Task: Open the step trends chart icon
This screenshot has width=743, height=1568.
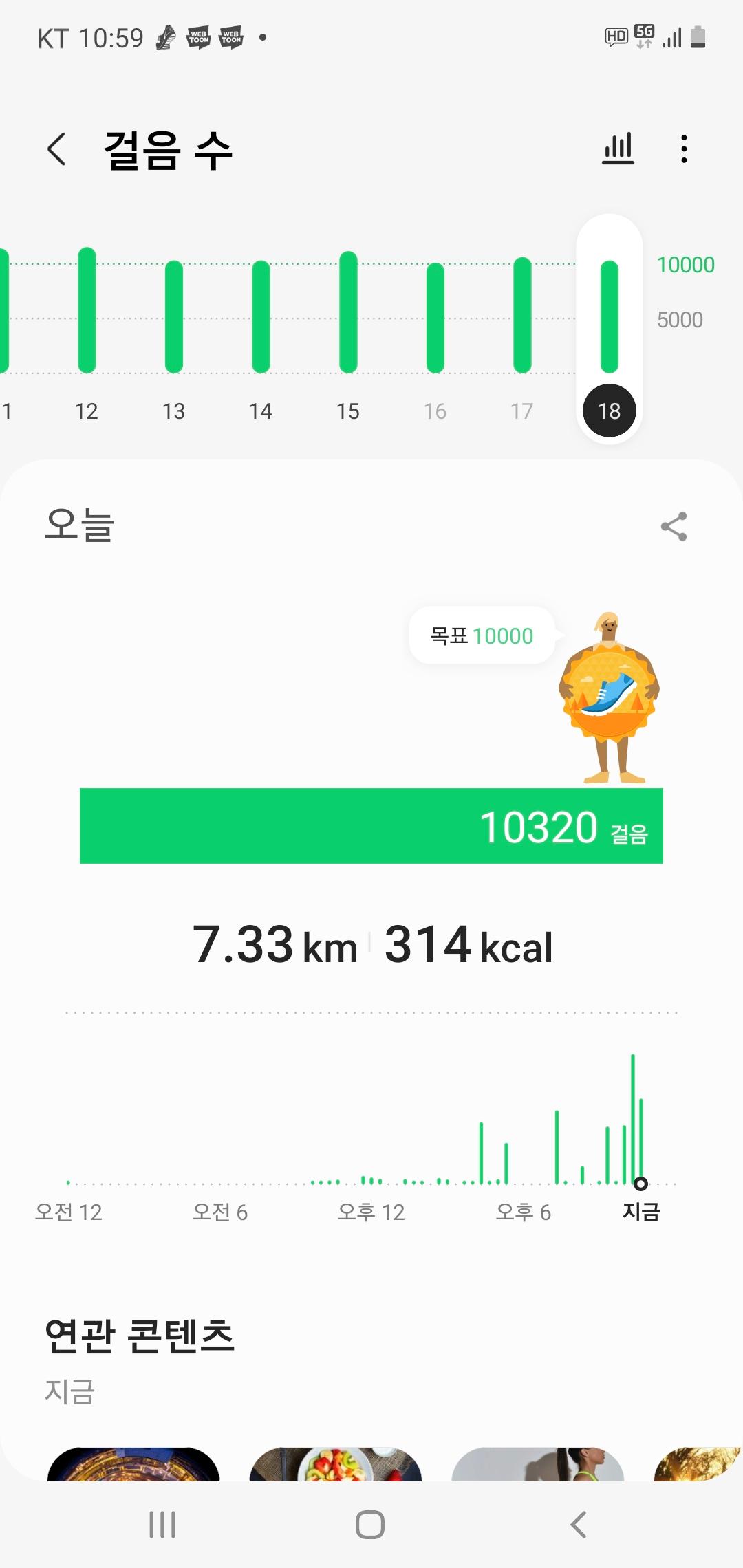Action: pos(618,149)
